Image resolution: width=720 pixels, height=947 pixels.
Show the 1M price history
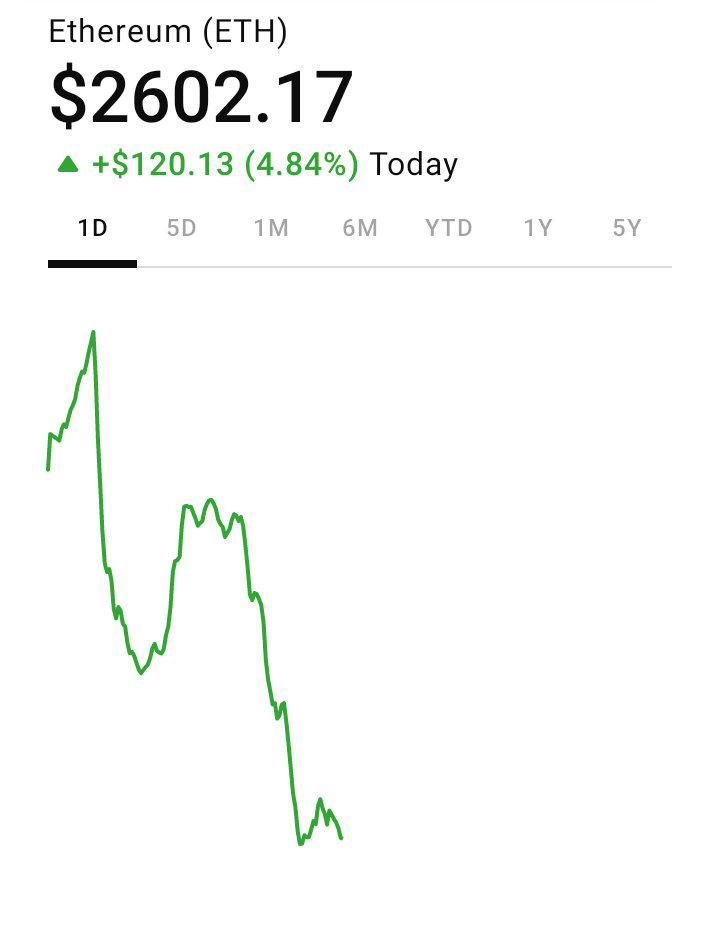(271, 229)
